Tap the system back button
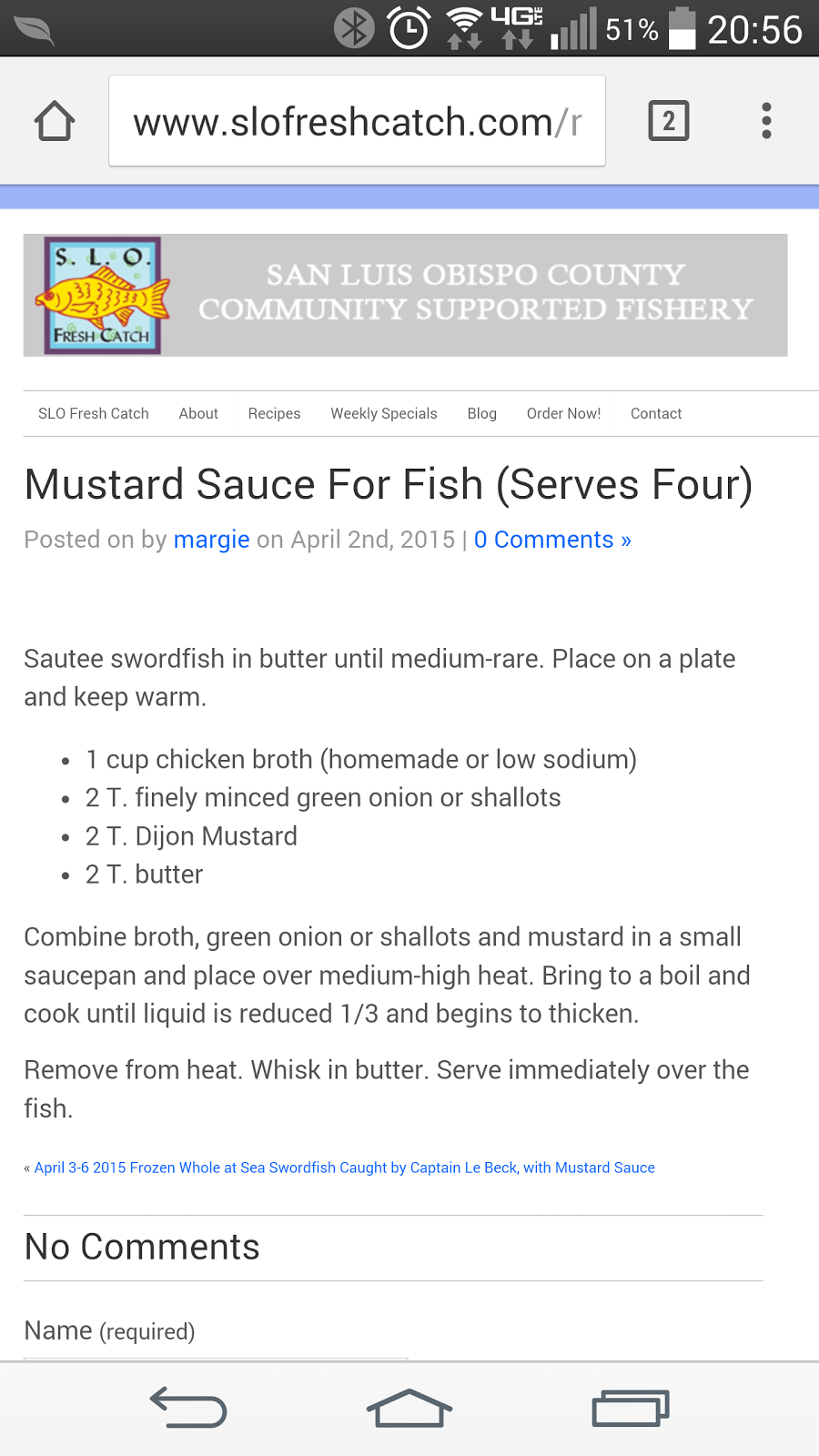 click(188, 1408)
